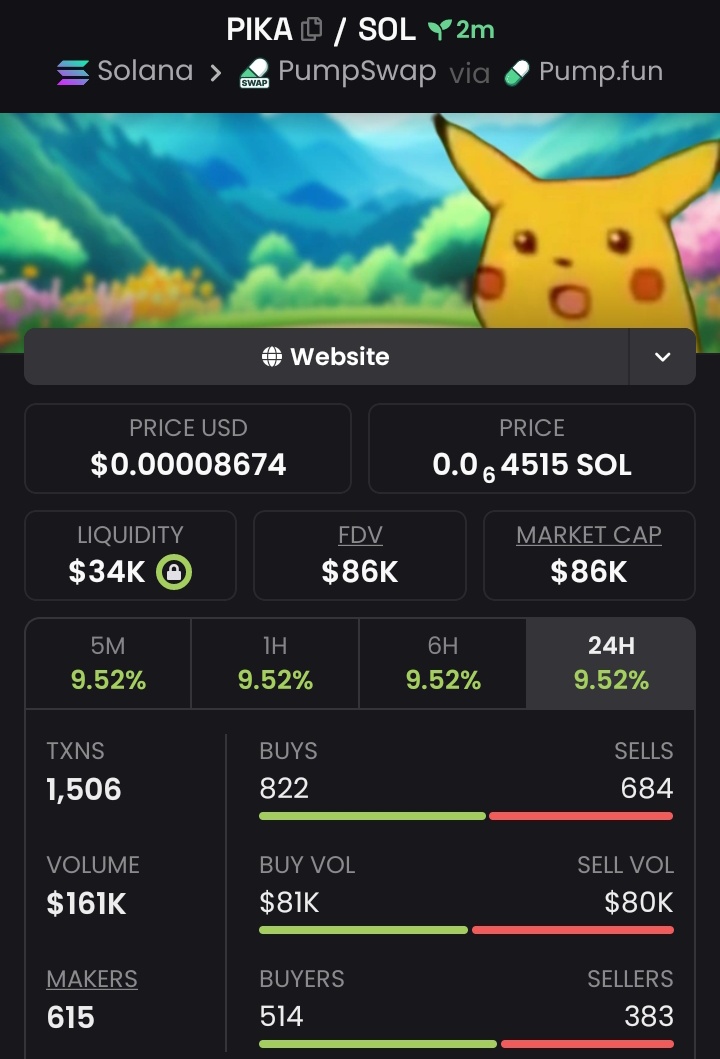
Task: Open the underlined MAKERS link
Action: click(x=92, y=979)
